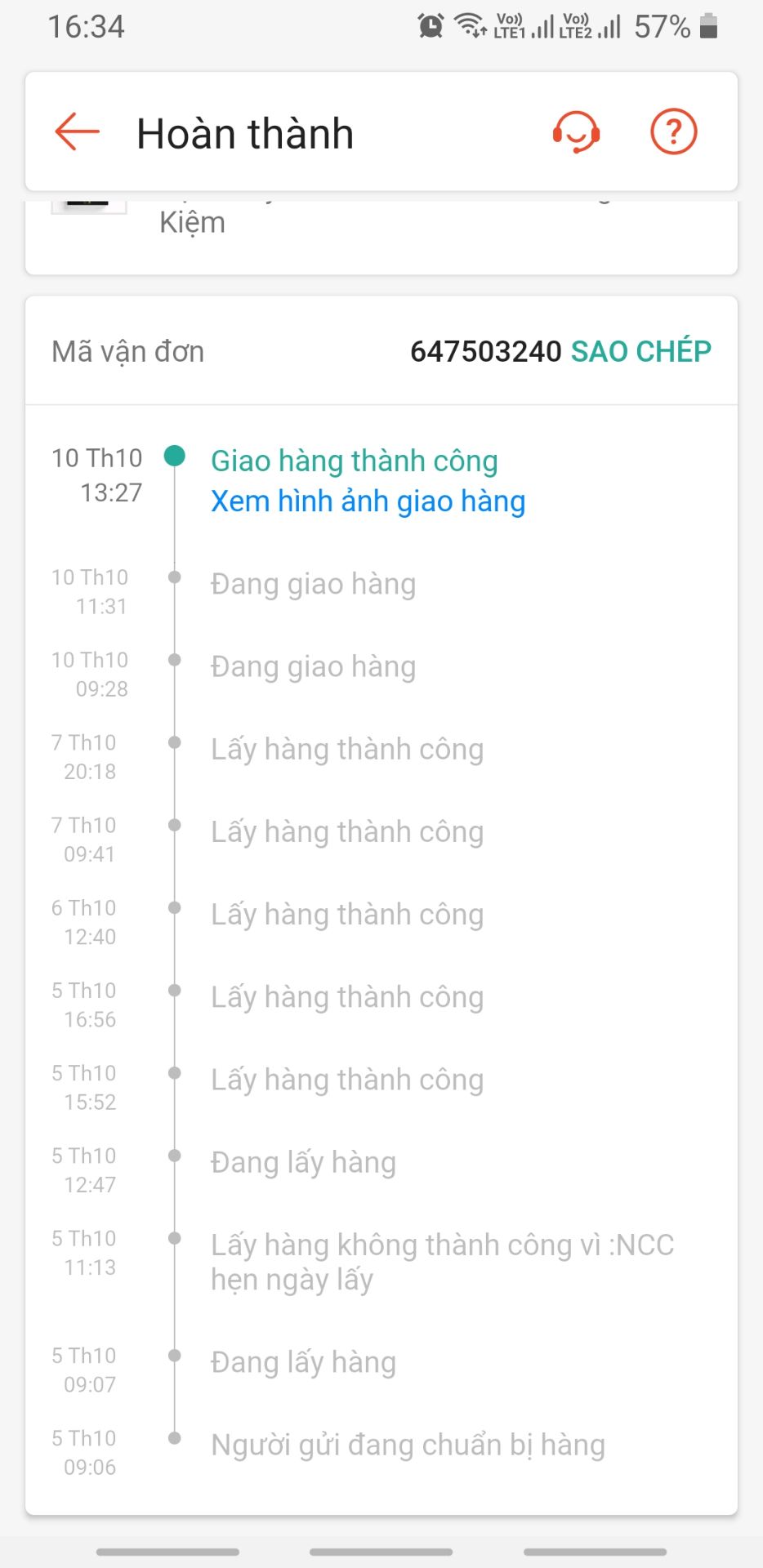The width and height of the screenshot is (763, 1568).
Task: Select the green delivered status dot
Action: coord(176,456)
